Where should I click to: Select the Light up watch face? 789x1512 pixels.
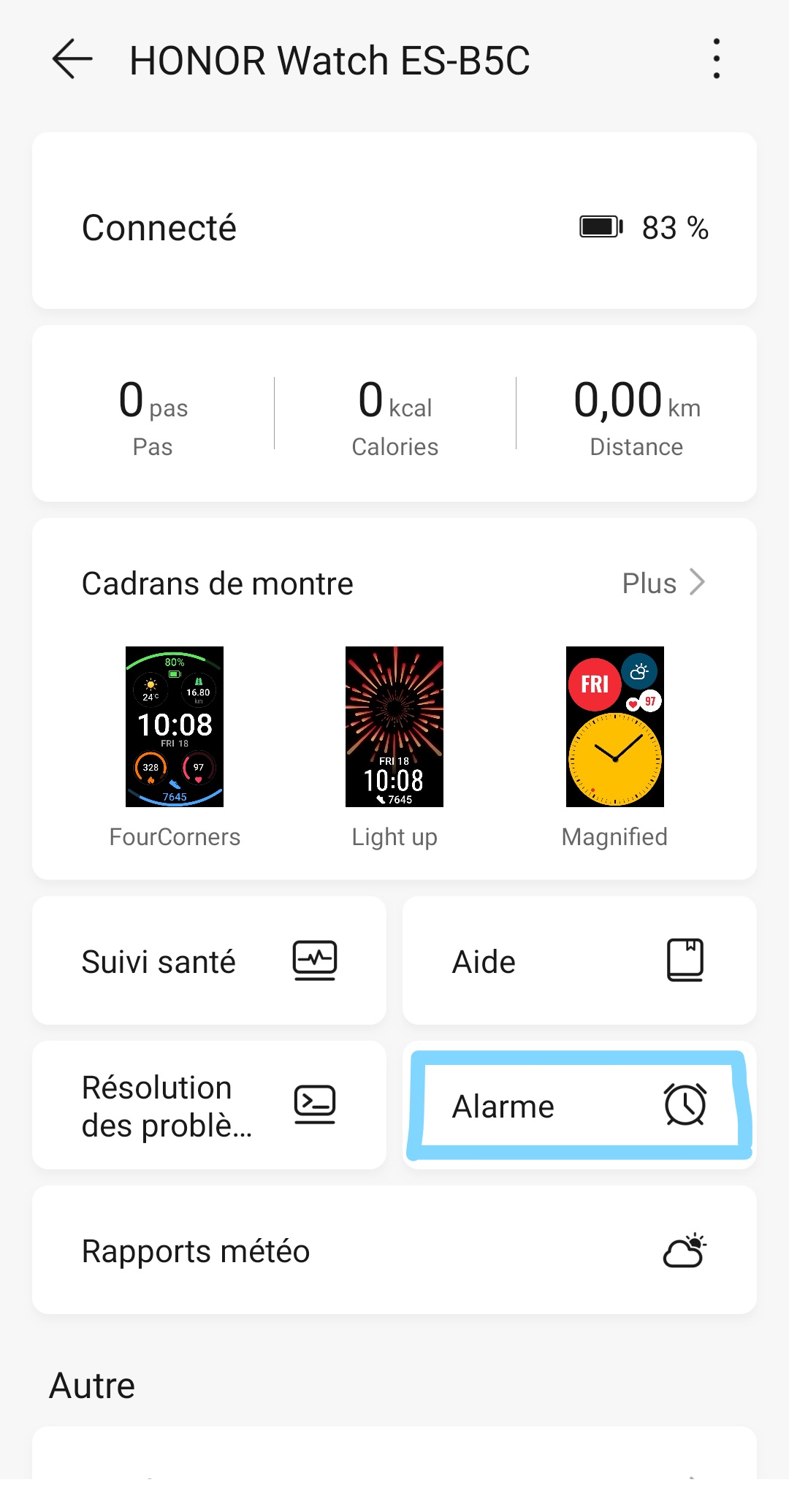(x=394, y=728)
